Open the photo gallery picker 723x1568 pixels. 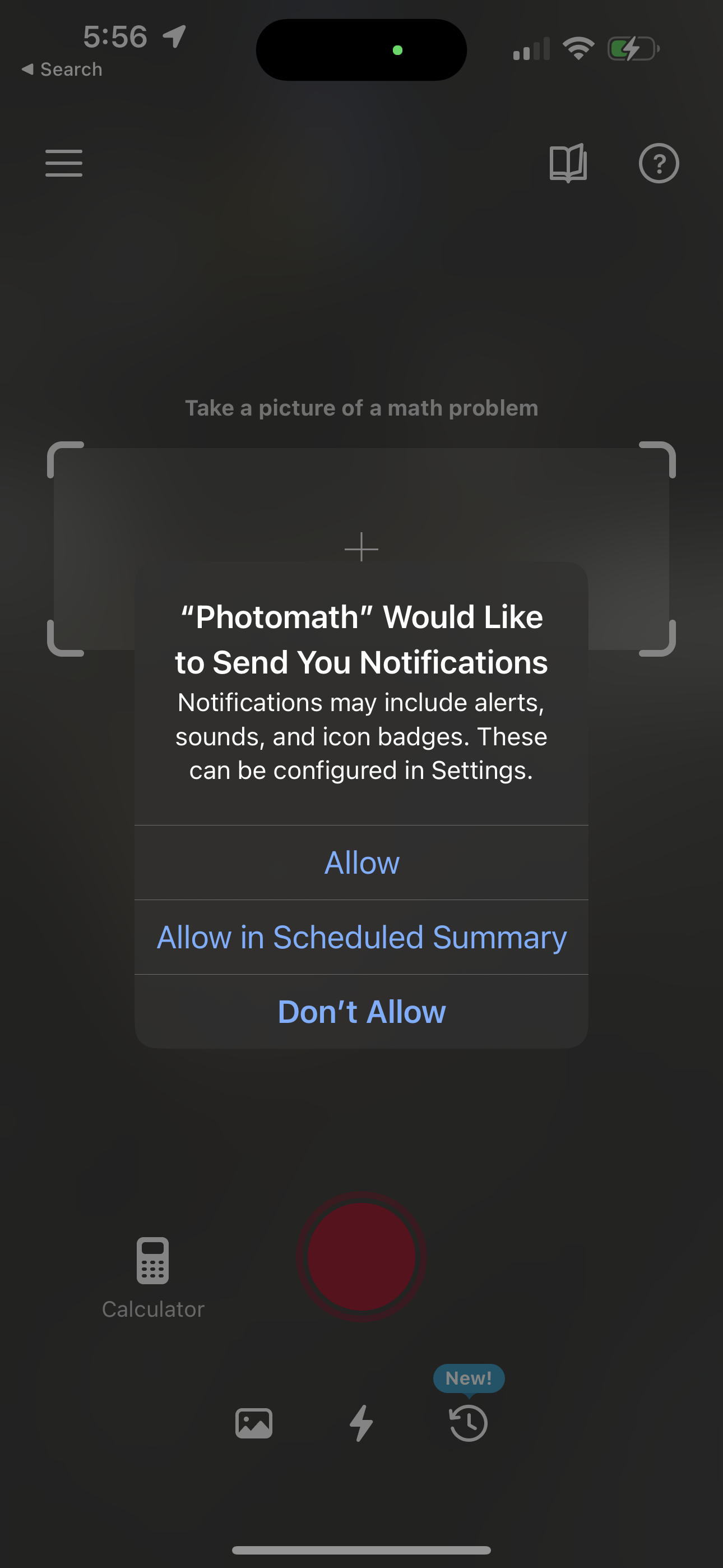253,1423
